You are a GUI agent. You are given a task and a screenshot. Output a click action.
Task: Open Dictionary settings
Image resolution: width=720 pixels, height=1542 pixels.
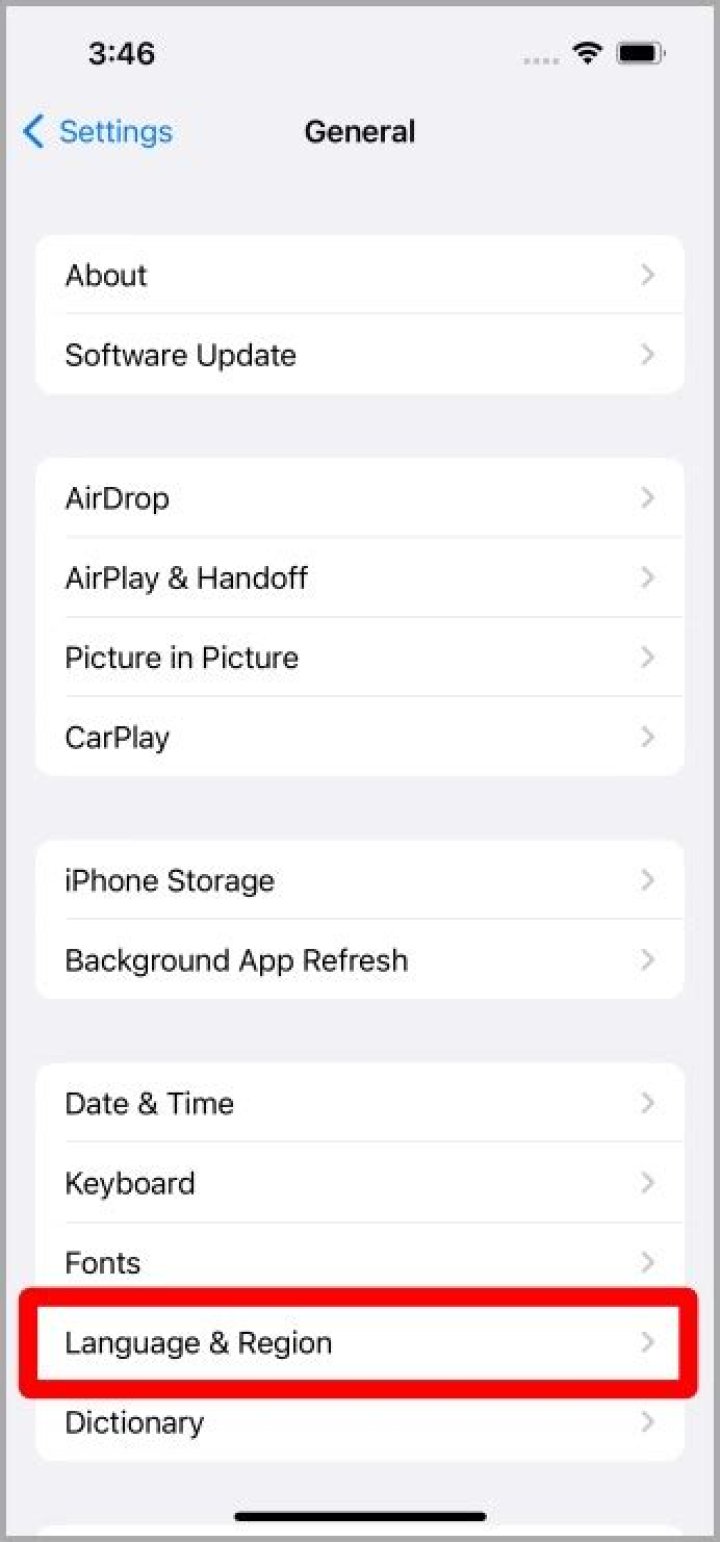(360, 1422)
